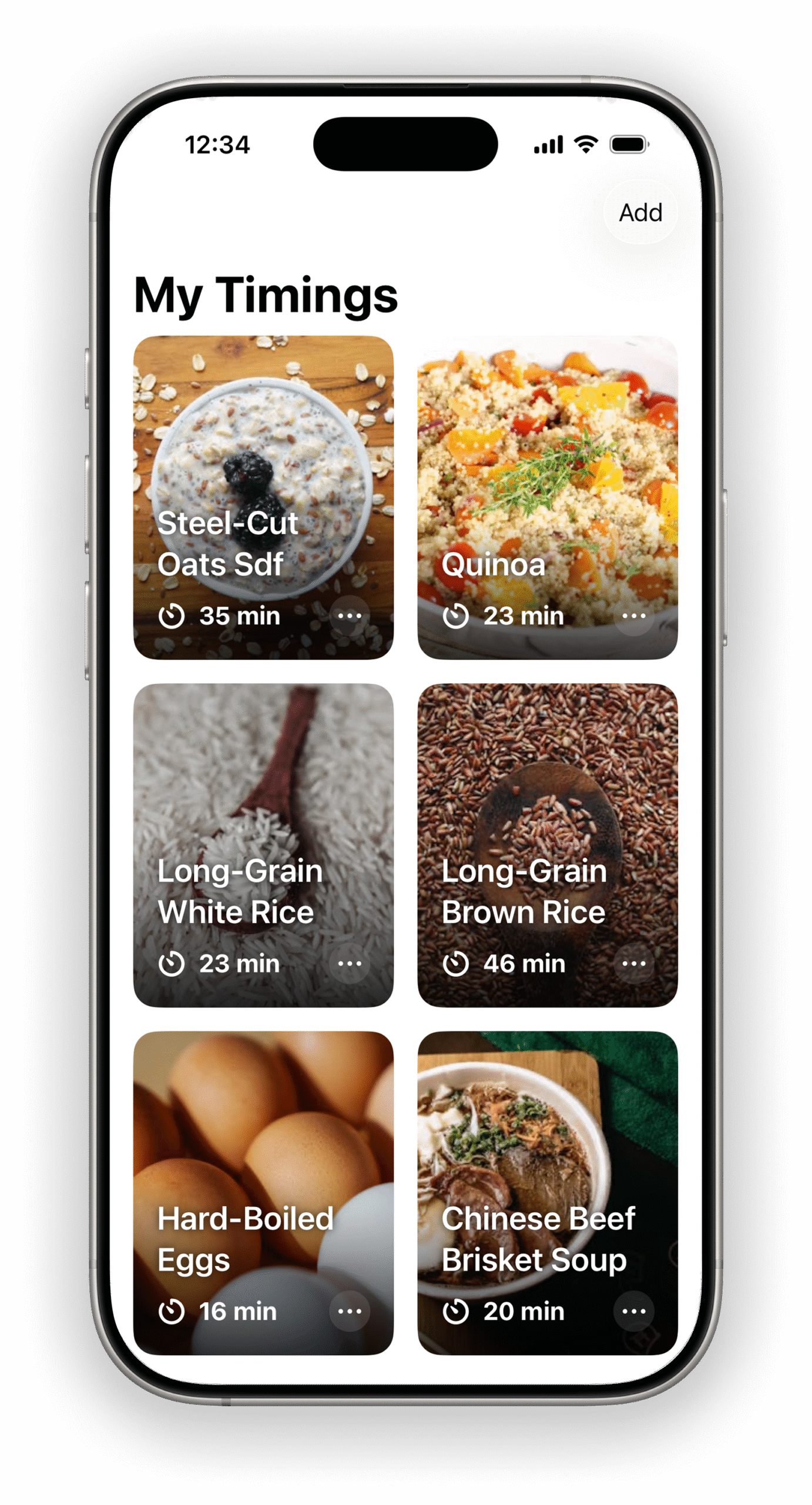Show the three-dot menu on Quinoa
The height and width of the screenshot is (1505, 812).
(633, 616)
